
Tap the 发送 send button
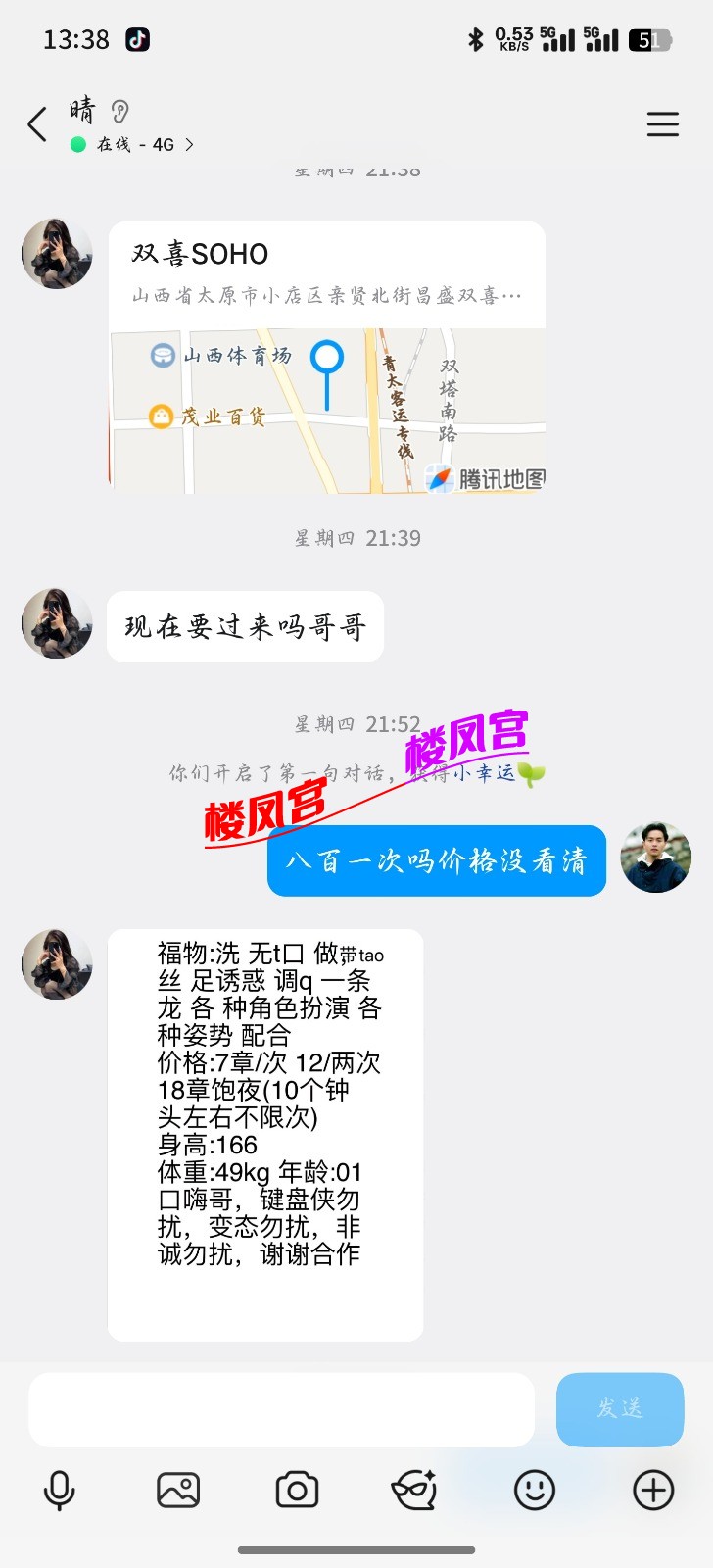[x=619, y=1409]
